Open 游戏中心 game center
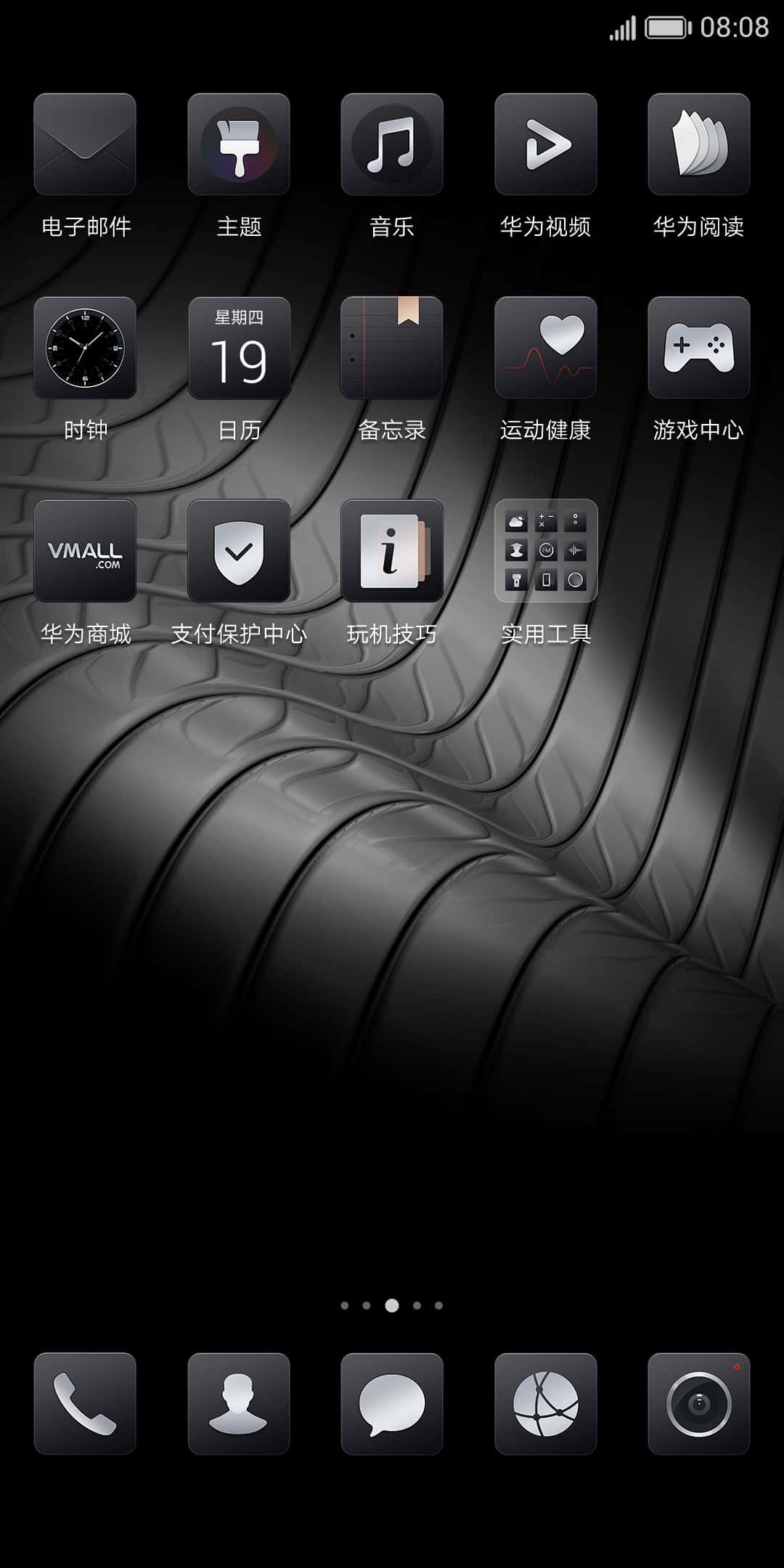This screenshot has width=784, height=1568. point(699,348)
